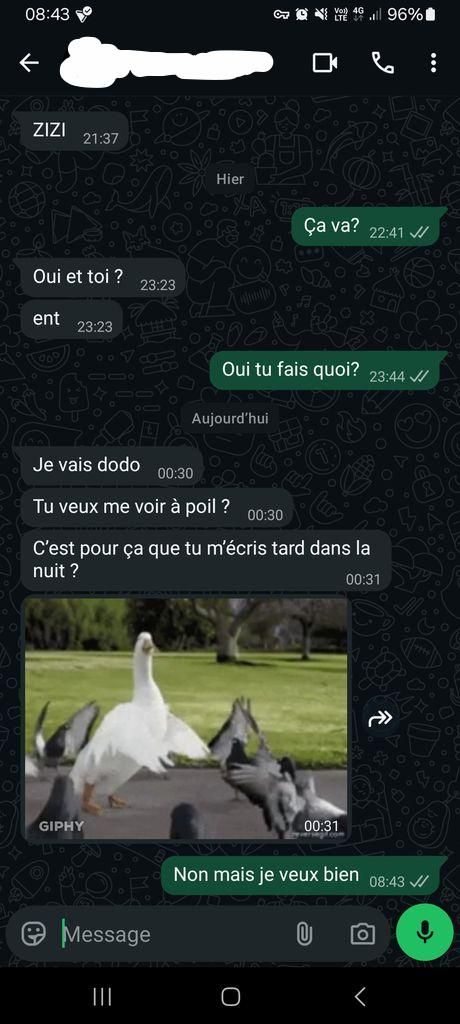Screen dimensions: 460x1024
Task: Record a voice message
Action: (425, 933)
